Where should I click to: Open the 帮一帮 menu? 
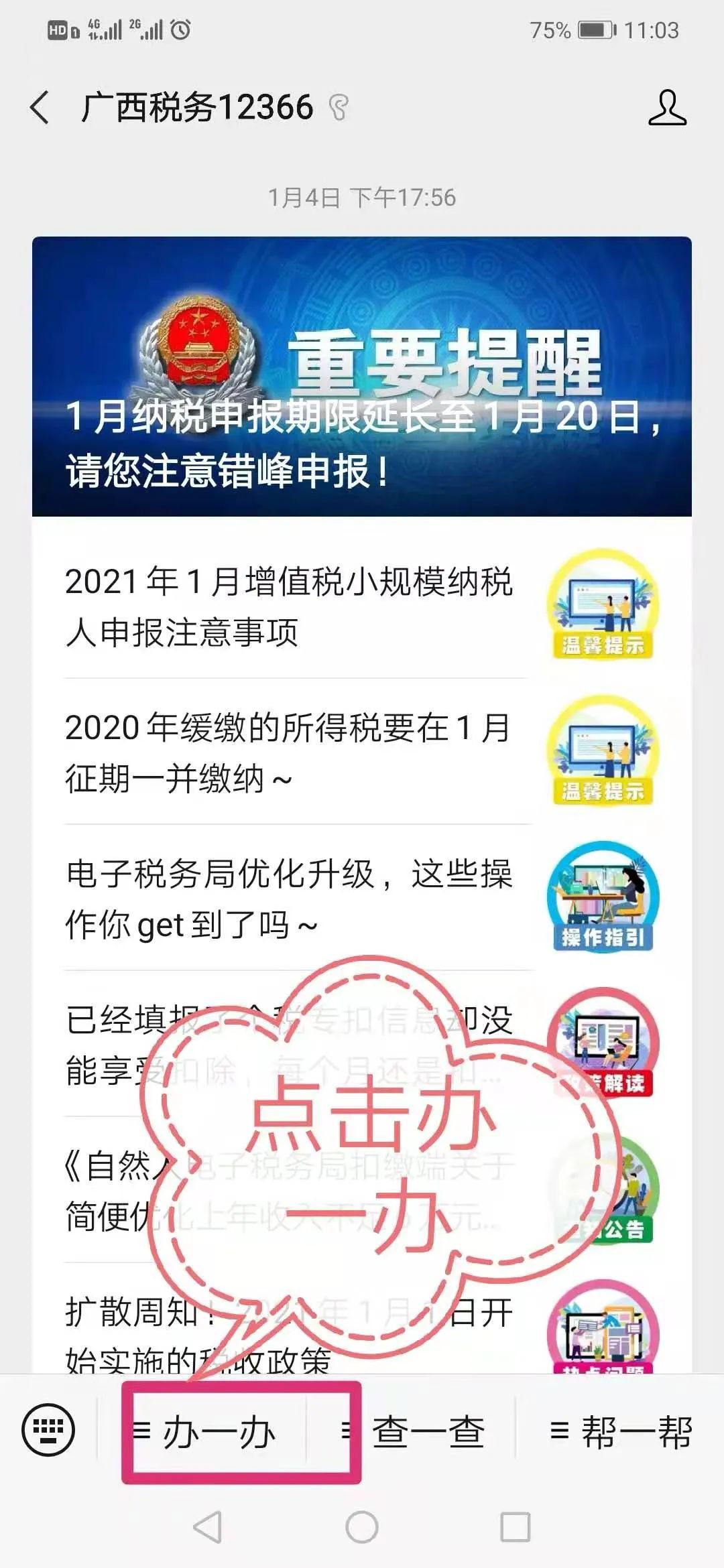click(x=621, y=1431)
